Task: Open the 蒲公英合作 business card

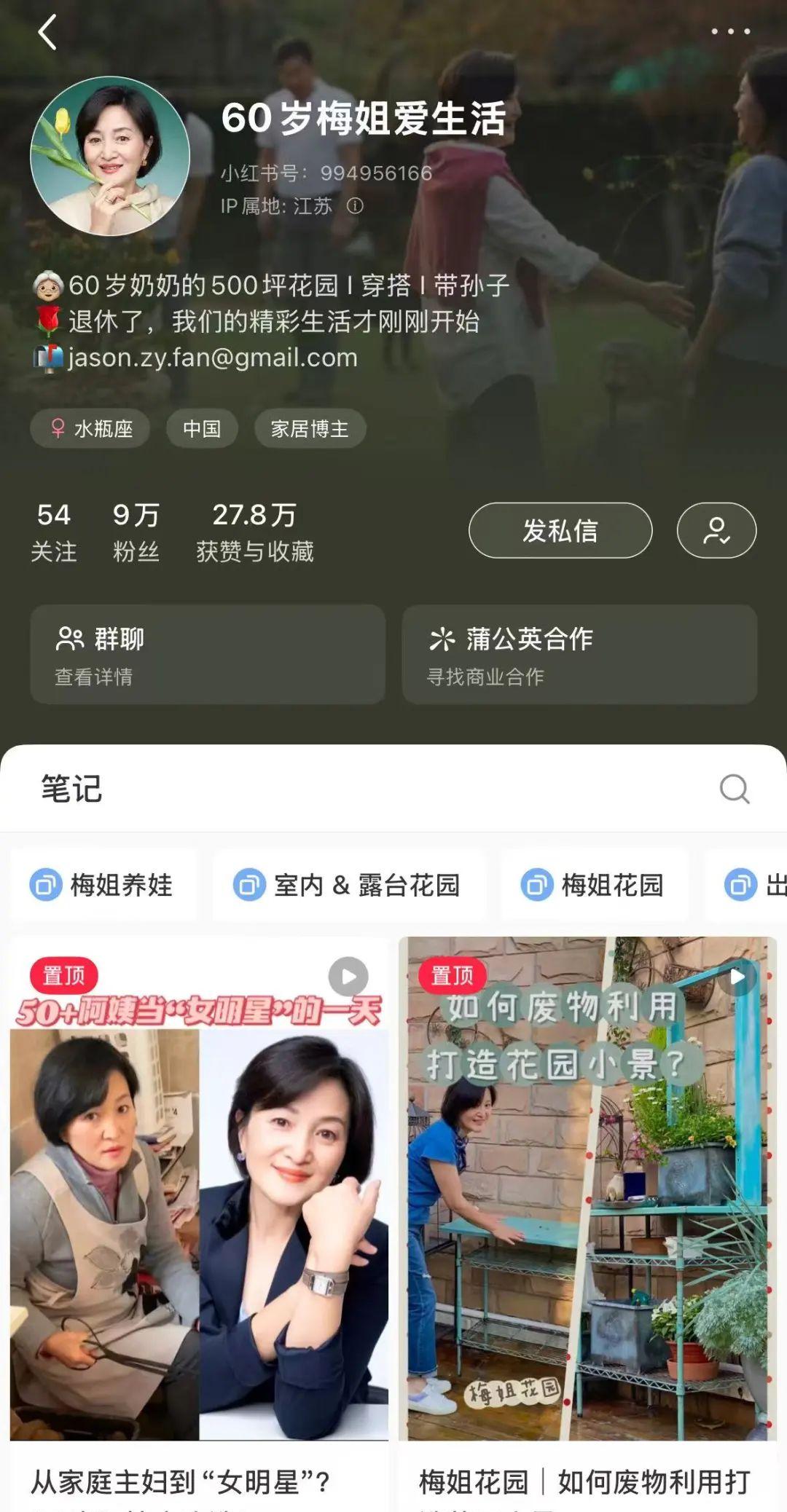Action: pos(579,654)
